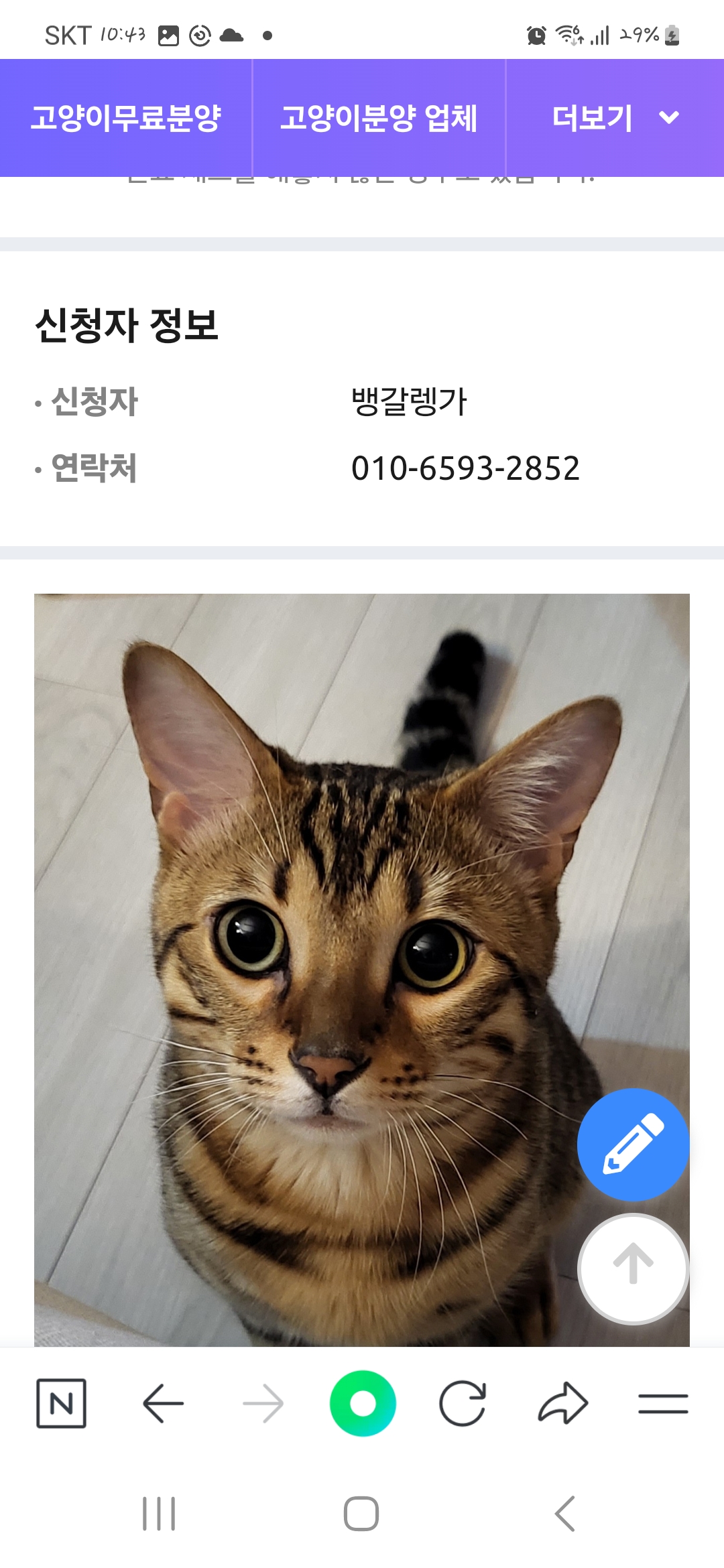This screenshot has height=1568, width=724.
Task: Tap the system home button
Action: (361, 1514)
